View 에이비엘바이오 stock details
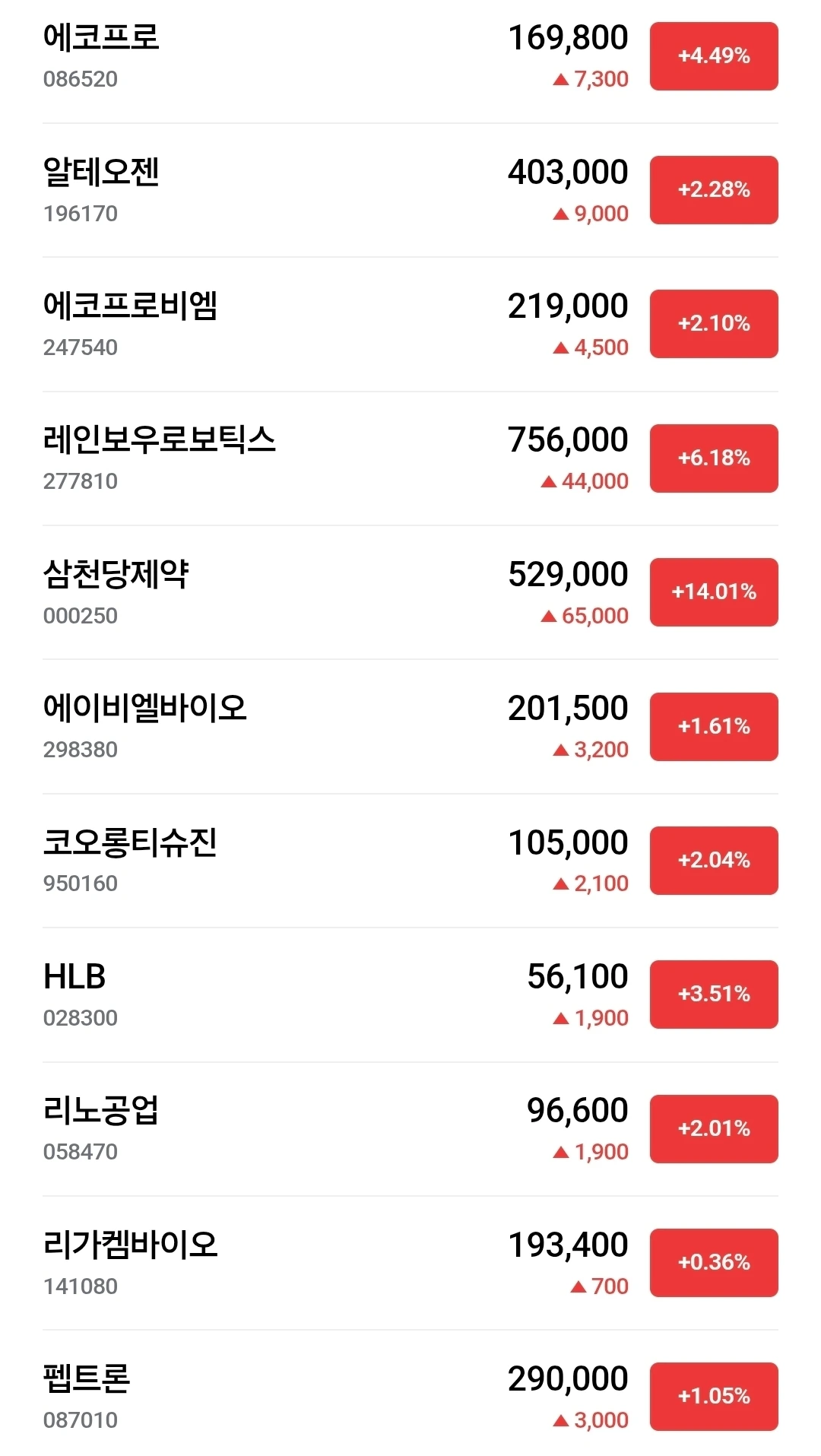This screenshot has width=821, height=1456. pos(410,727)
